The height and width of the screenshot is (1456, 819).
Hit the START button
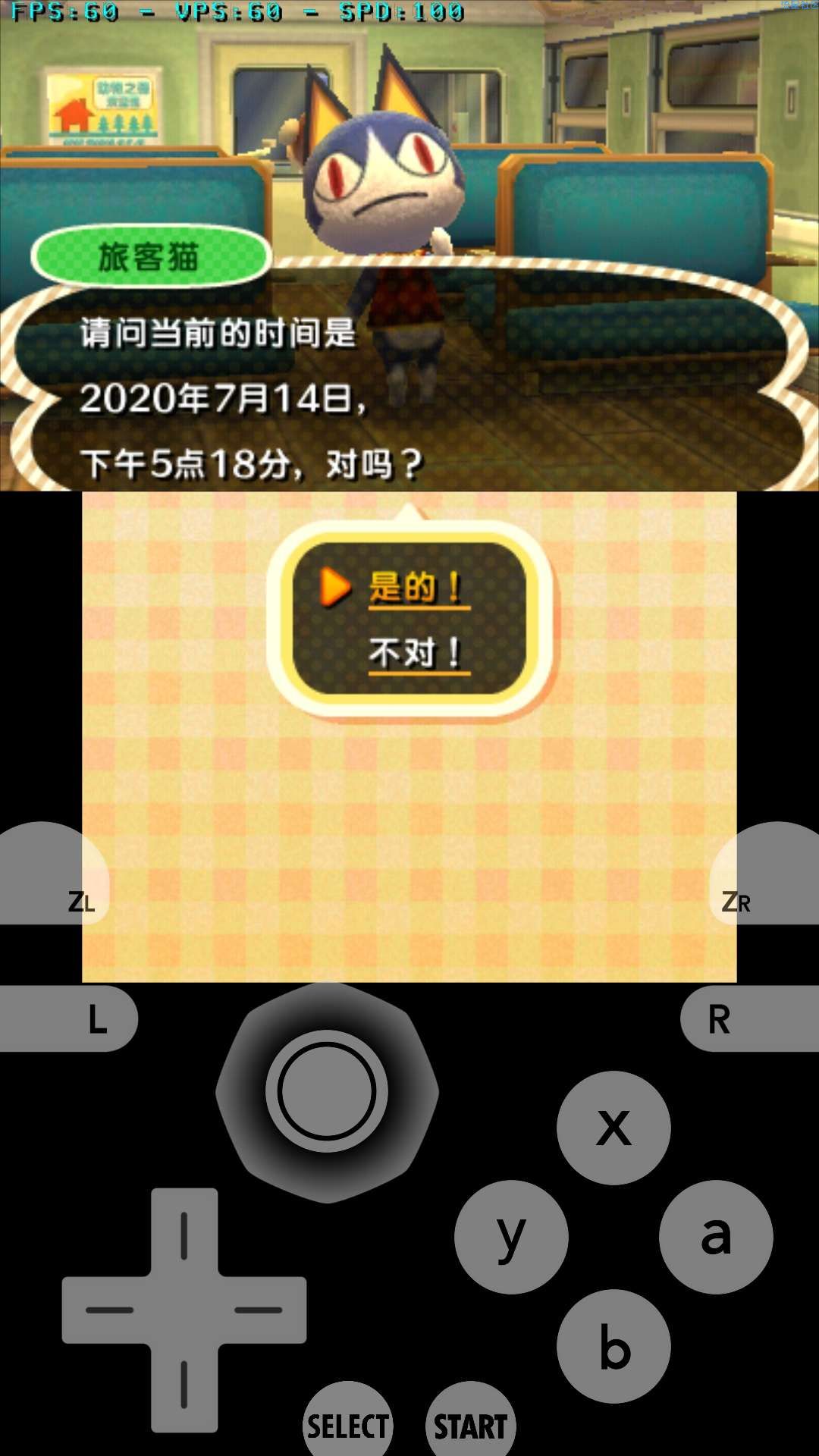[x=470, y=1426]
